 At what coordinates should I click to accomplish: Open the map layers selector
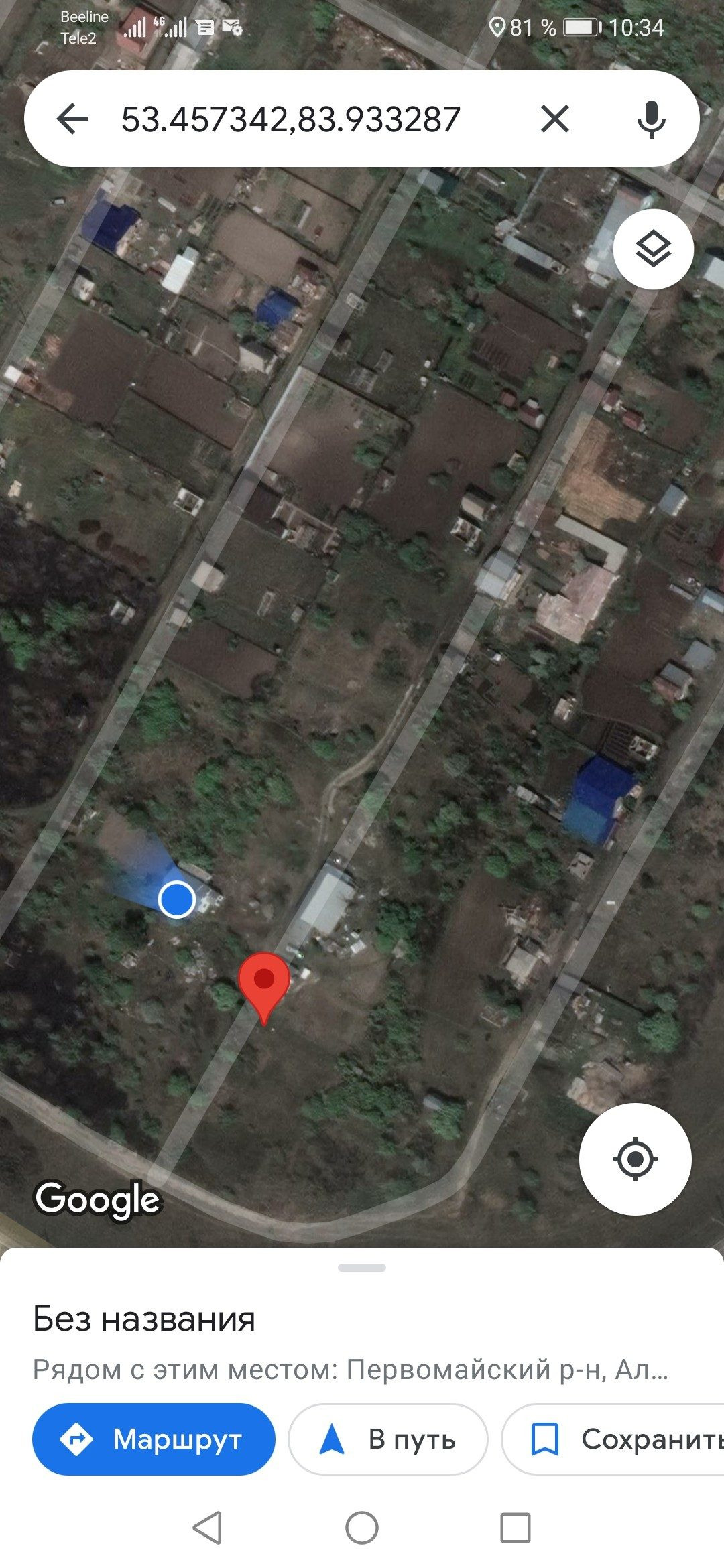pyautogui.click(x=653, y=249)
